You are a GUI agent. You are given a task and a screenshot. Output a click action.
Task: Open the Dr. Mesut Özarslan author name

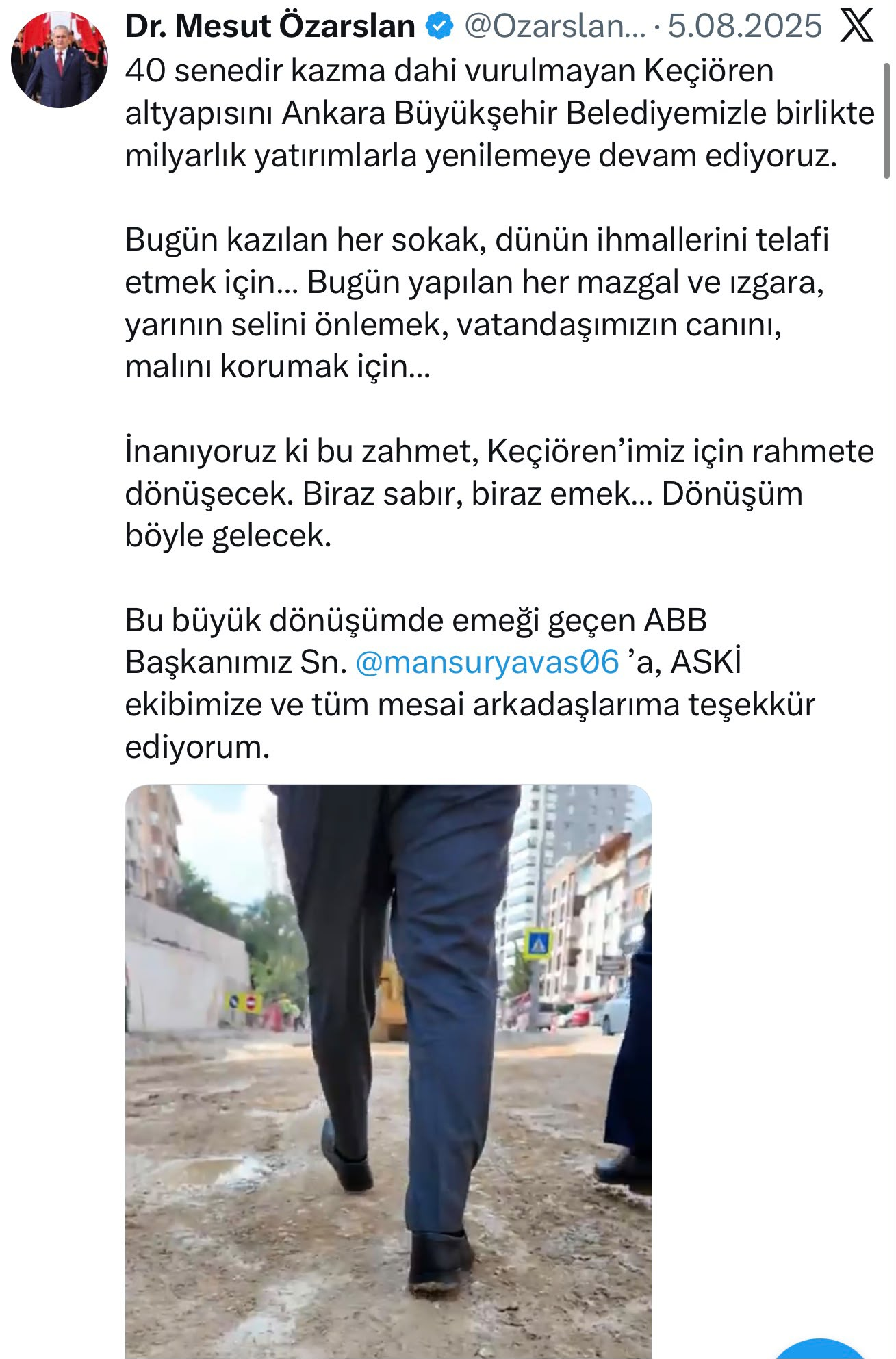(270, 26)
